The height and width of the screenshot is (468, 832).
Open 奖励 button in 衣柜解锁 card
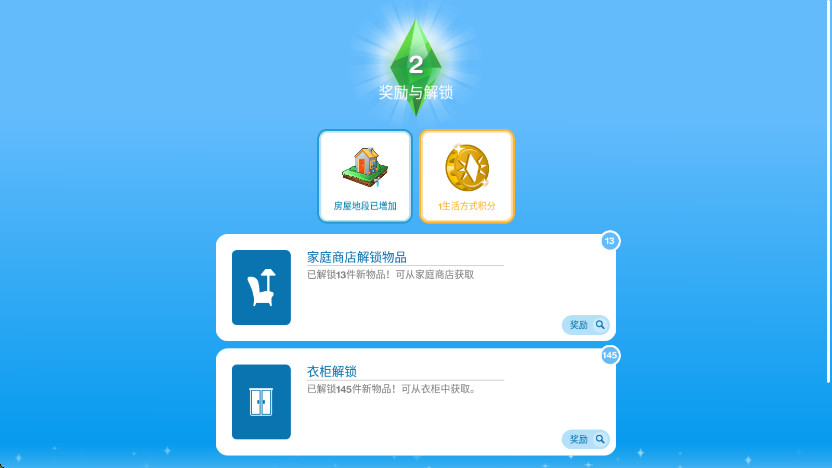point(585,439)
